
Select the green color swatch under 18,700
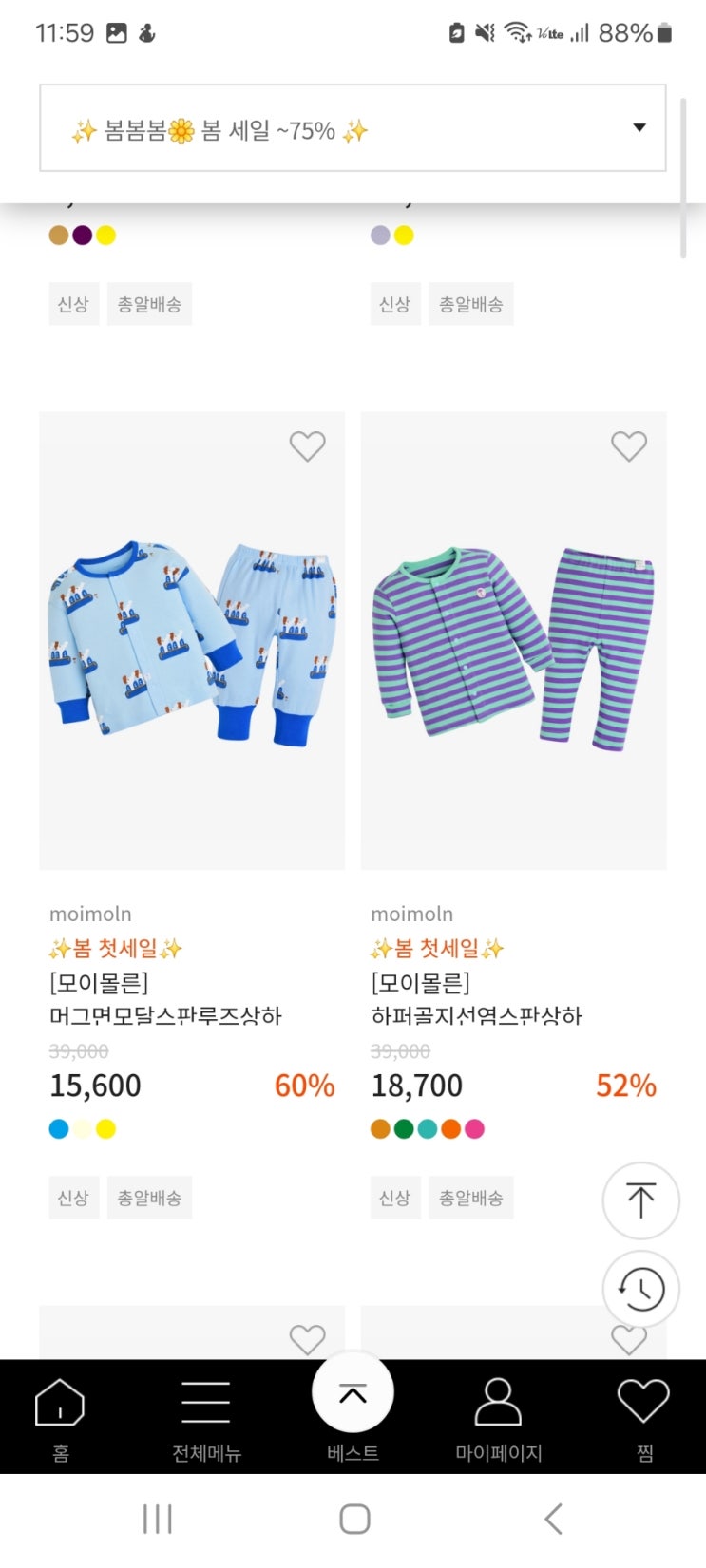404,1129
